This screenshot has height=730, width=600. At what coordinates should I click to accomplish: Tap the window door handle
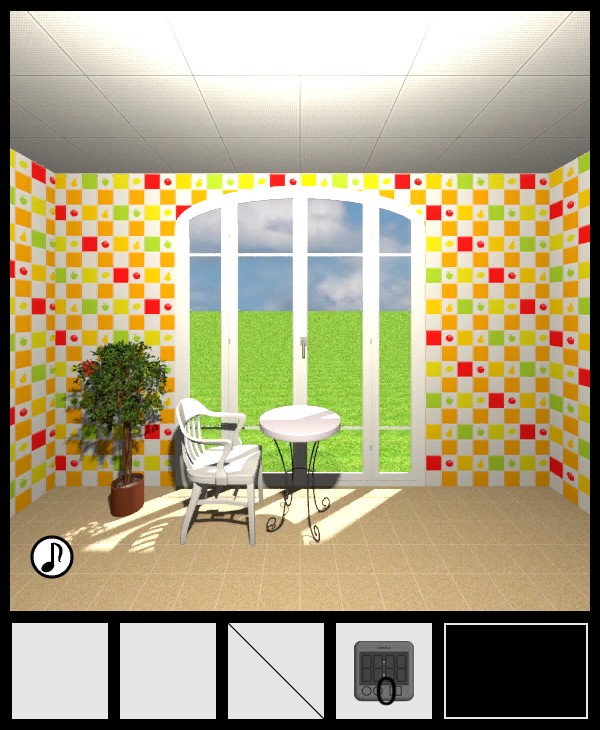click(303, 348)
